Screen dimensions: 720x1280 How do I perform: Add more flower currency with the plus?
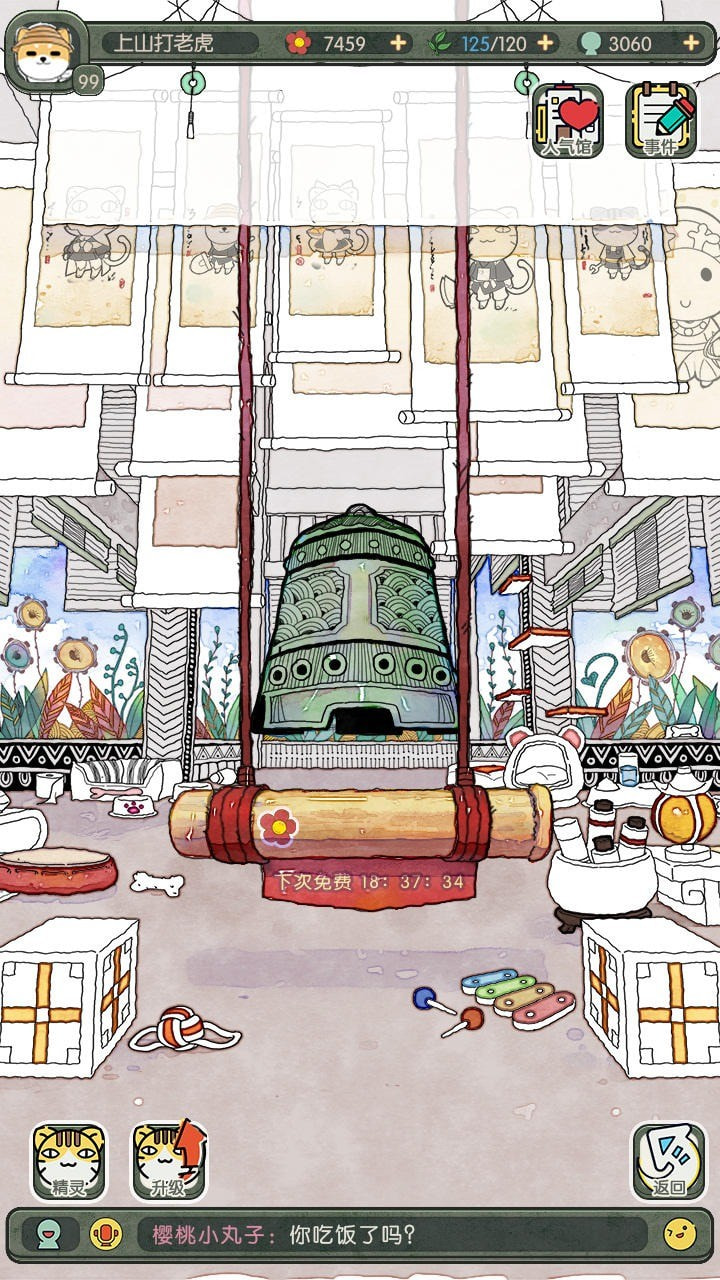pyautogui.click(x=398, y=43)
